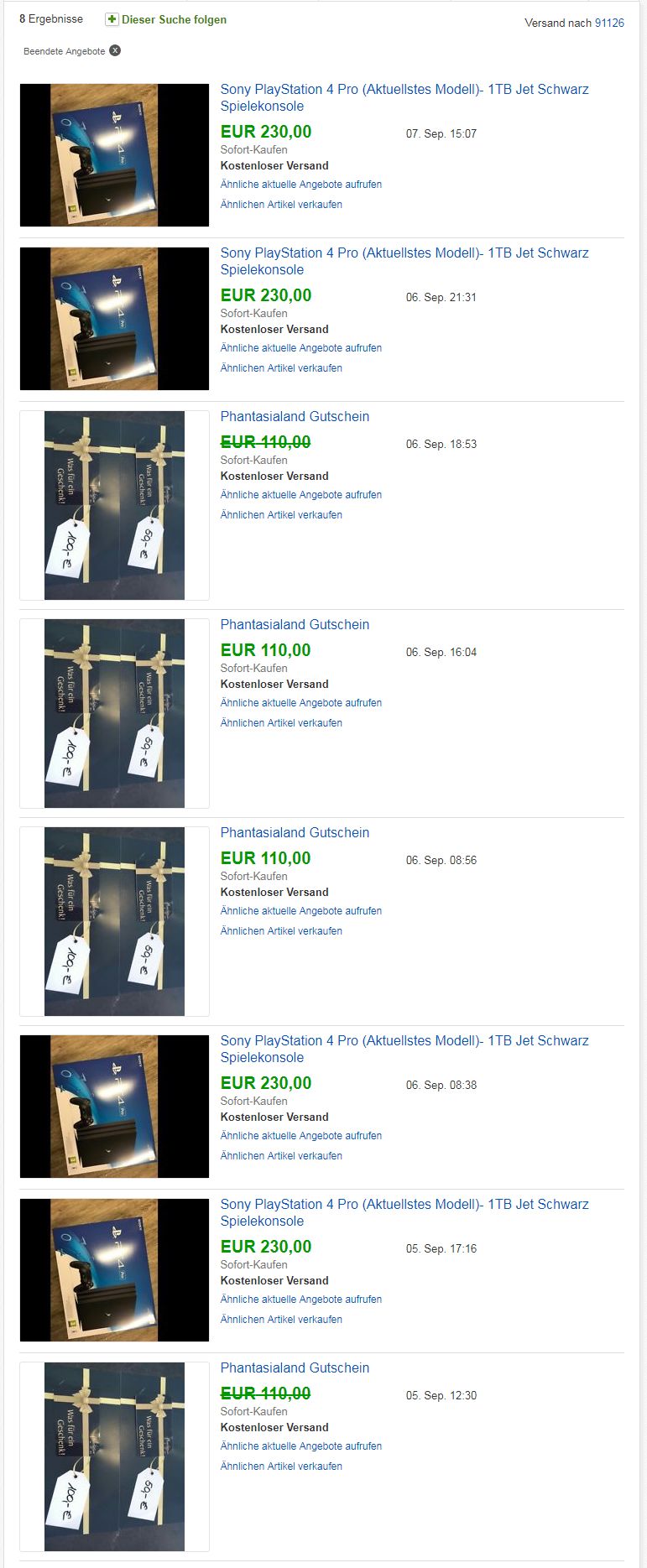Image resolution: width=647 pixels, height=1568 pixels.
Task: Follow this search via Dieser Suche folgen
Action: click(166, 19)
